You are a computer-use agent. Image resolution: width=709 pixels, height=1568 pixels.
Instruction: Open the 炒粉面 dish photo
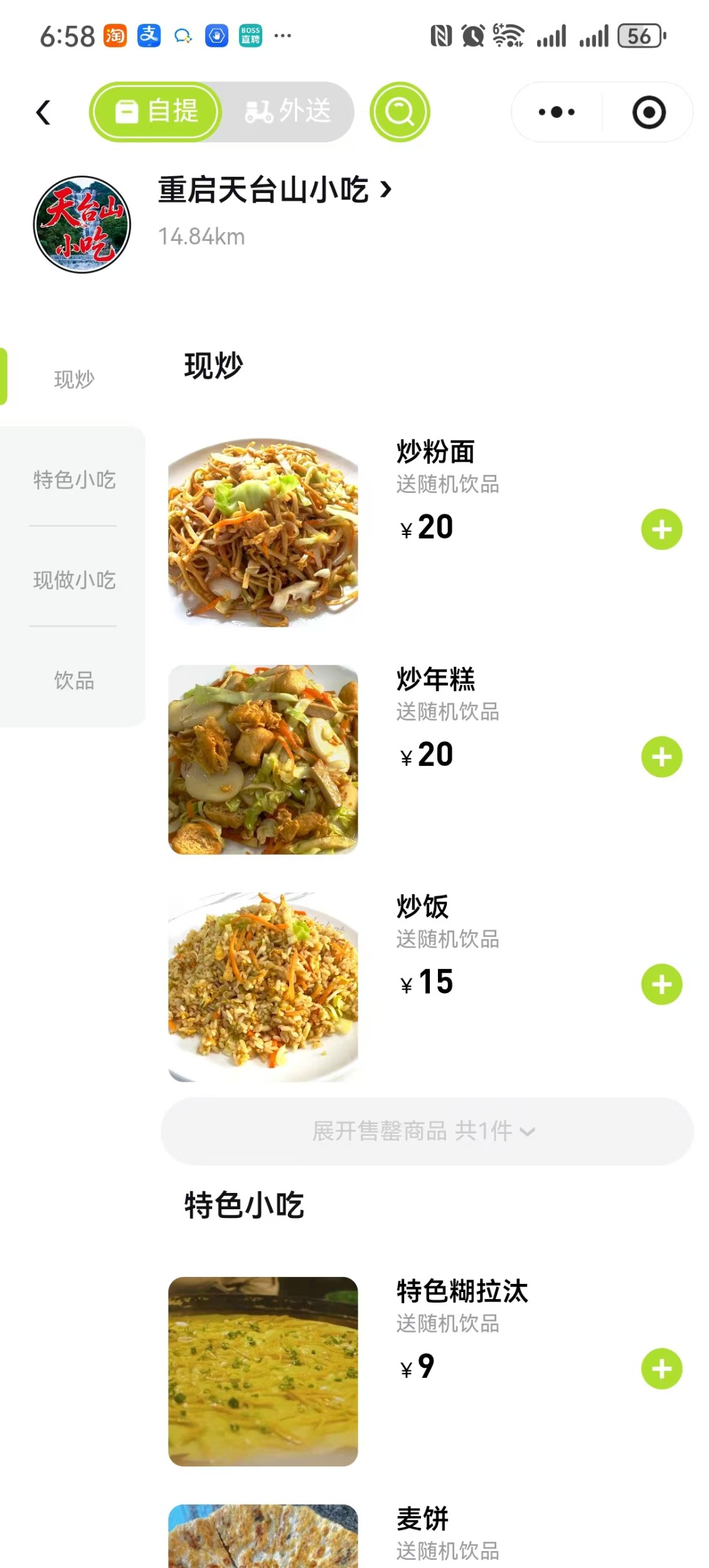263,532
